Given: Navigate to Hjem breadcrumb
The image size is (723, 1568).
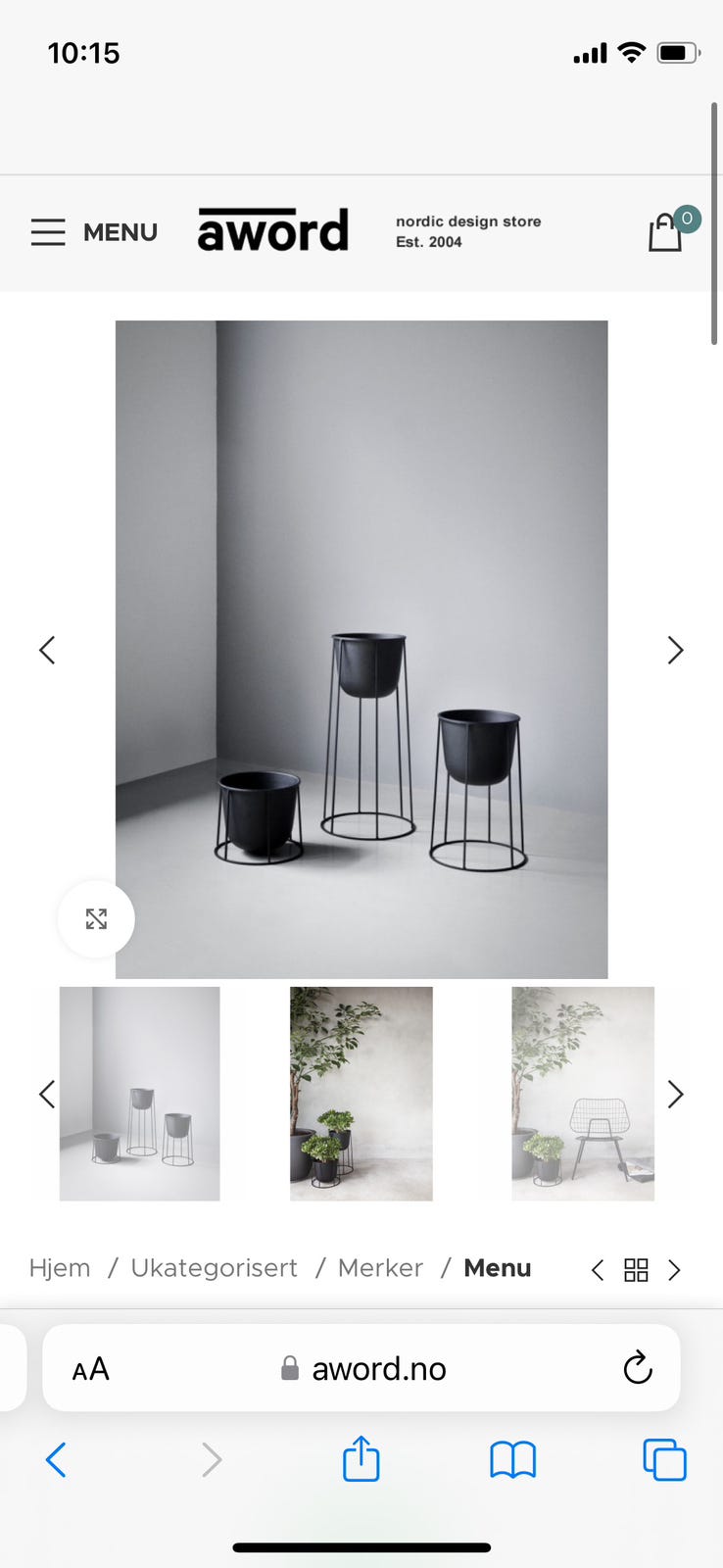Looking at the screenshot, I should [60, 1268].
